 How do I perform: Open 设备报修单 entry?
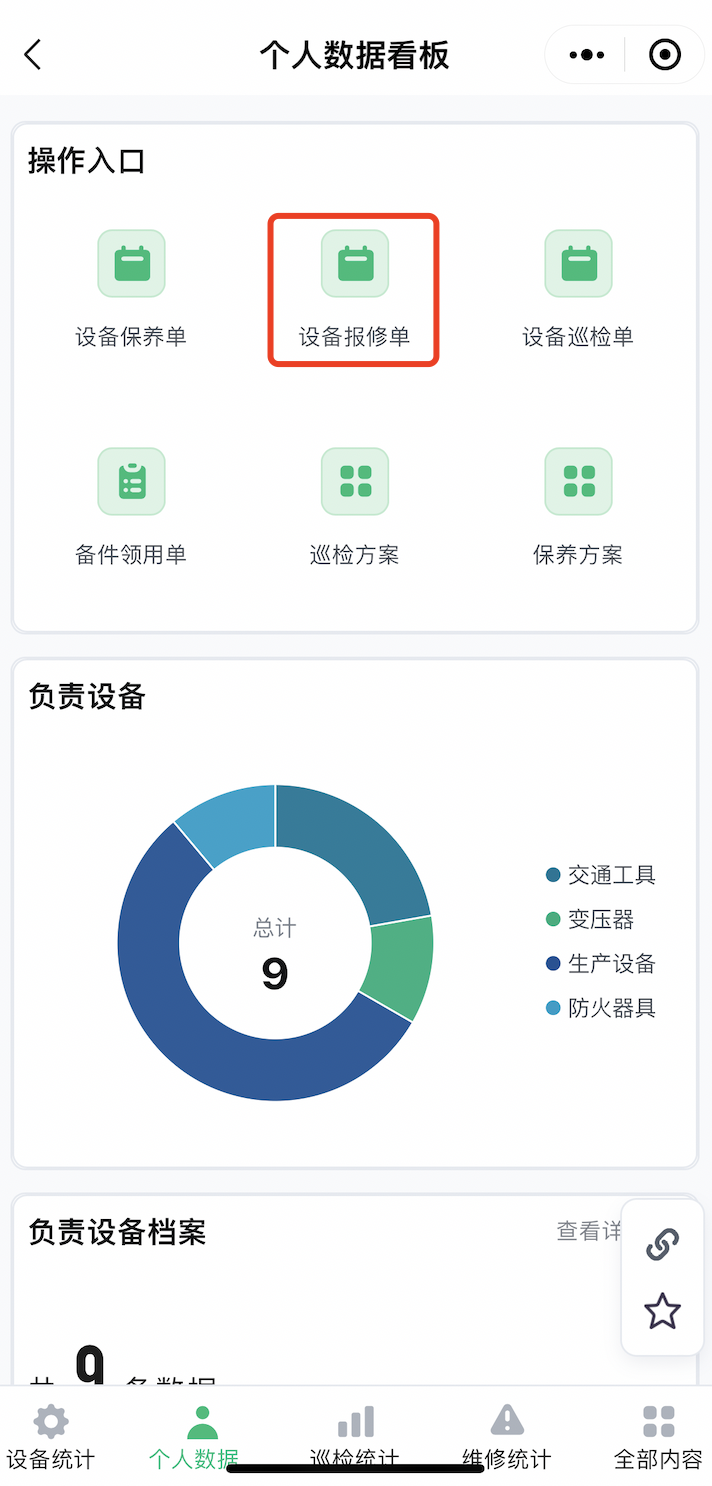click(354, 290)
